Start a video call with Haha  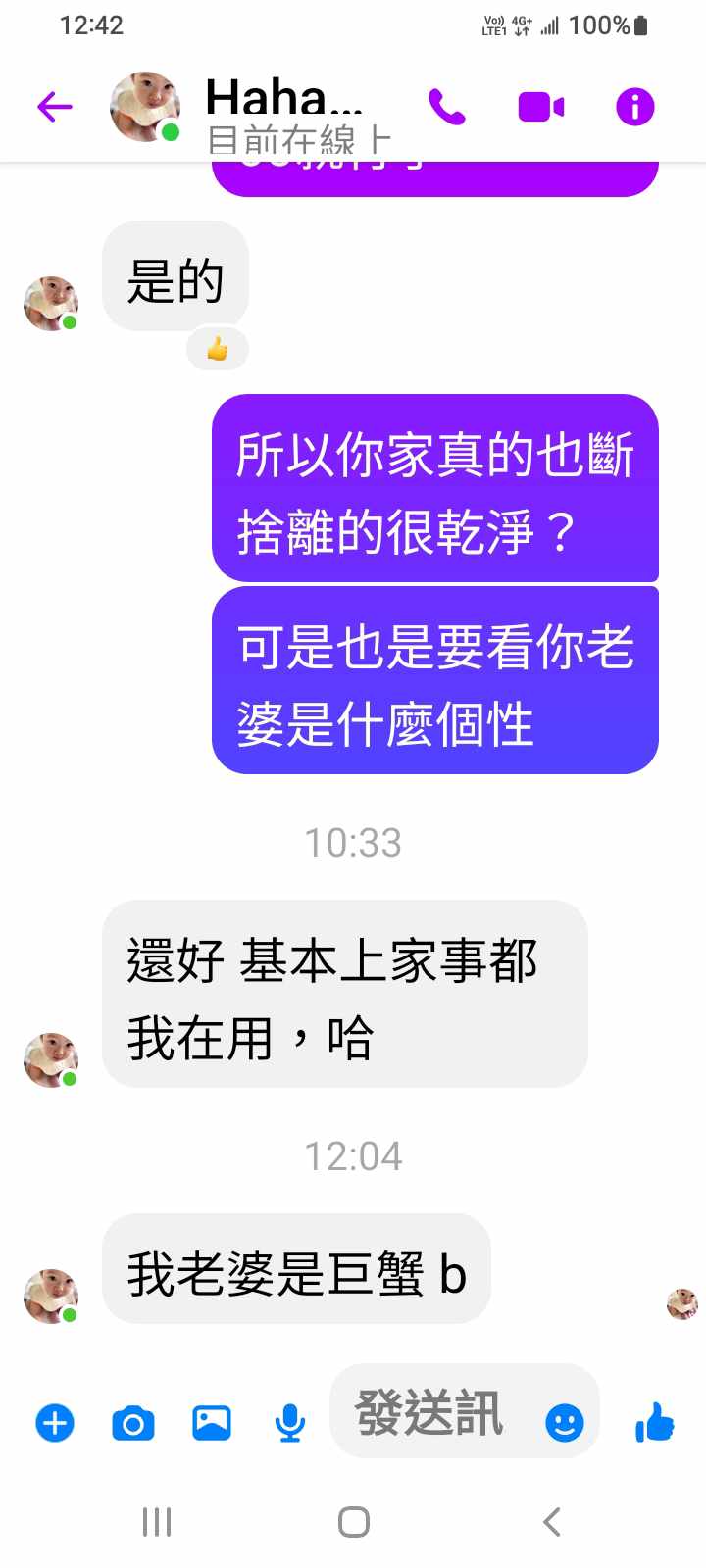click(541, 106)
